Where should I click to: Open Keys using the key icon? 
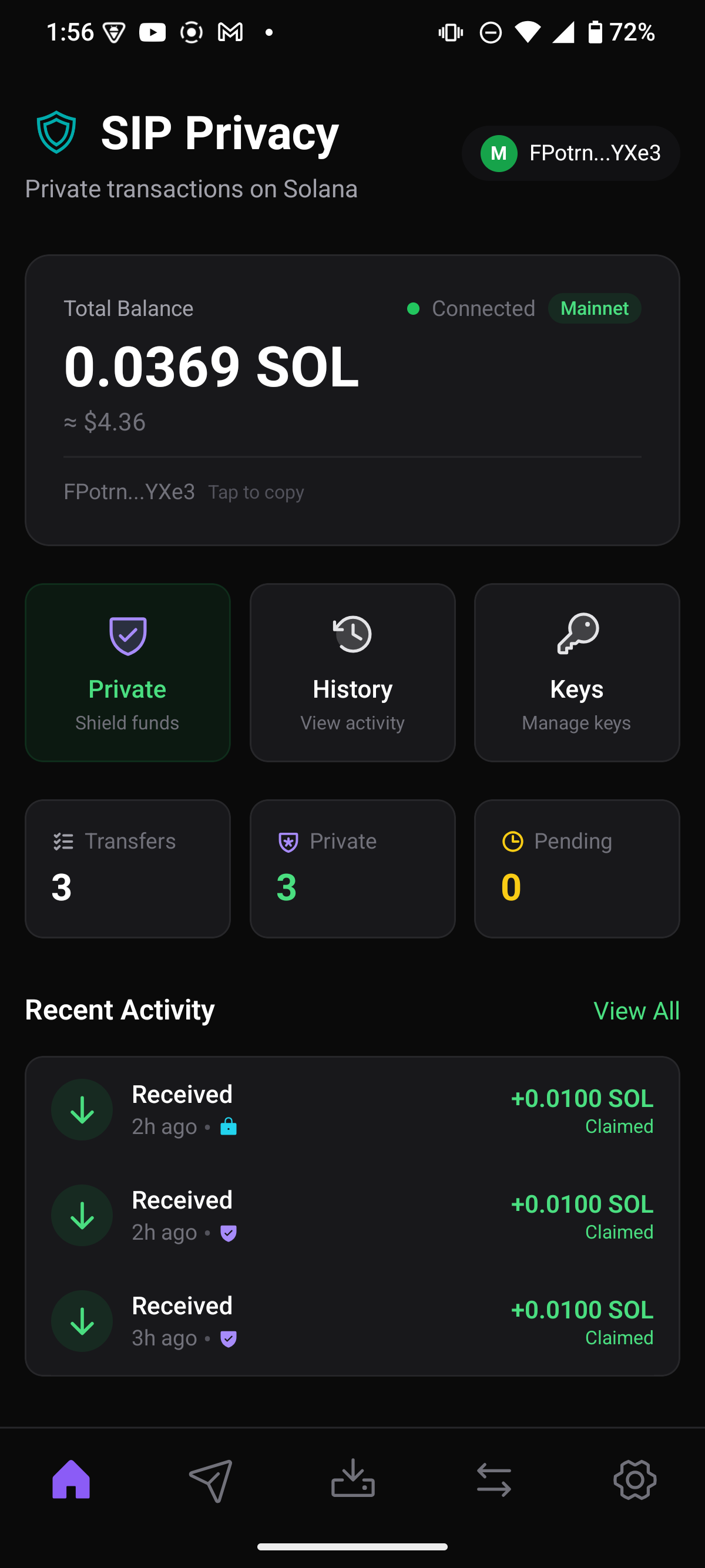click(576, 672)
